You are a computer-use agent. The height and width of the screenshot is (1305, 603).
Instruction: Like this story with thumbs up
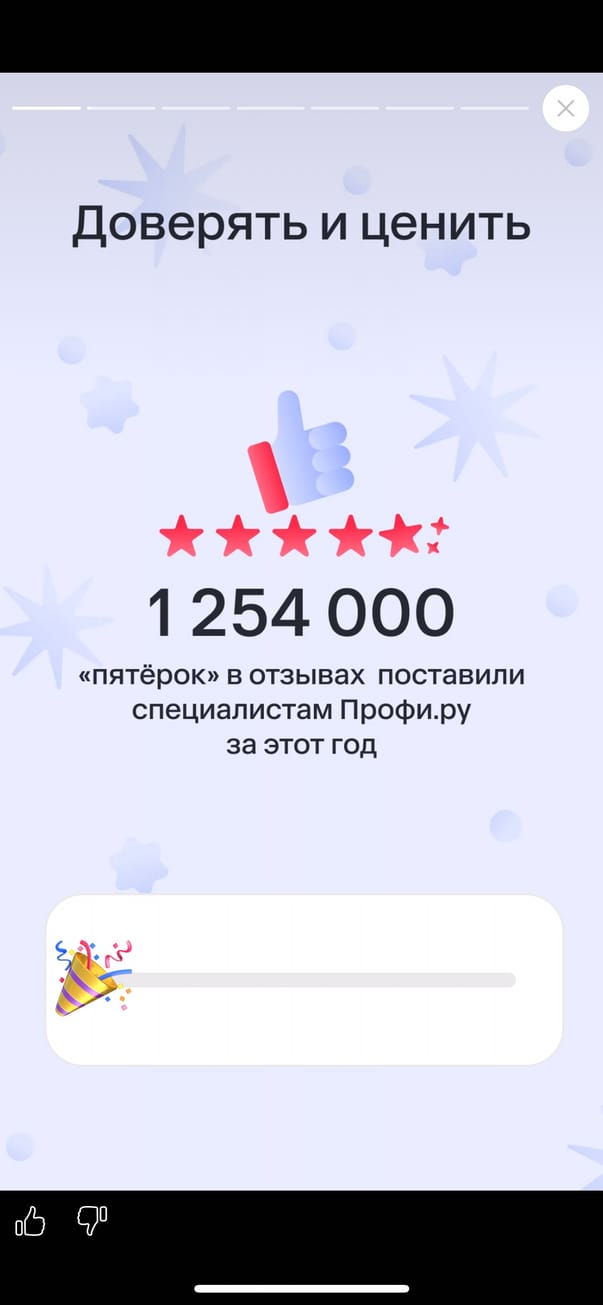pos(31,1220)
